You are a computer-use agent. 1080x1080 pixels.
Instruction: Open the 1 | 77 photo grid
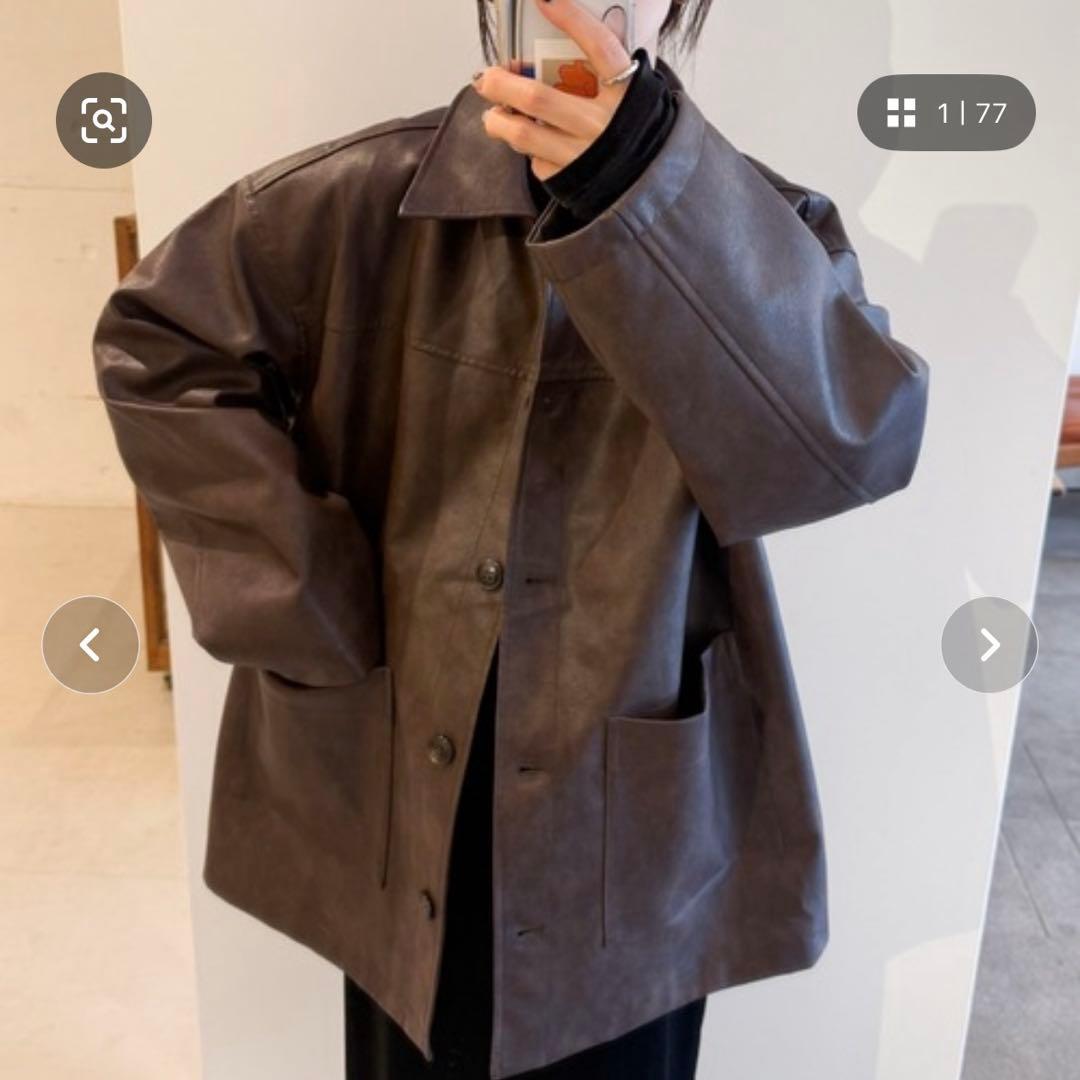pos(946,113)
